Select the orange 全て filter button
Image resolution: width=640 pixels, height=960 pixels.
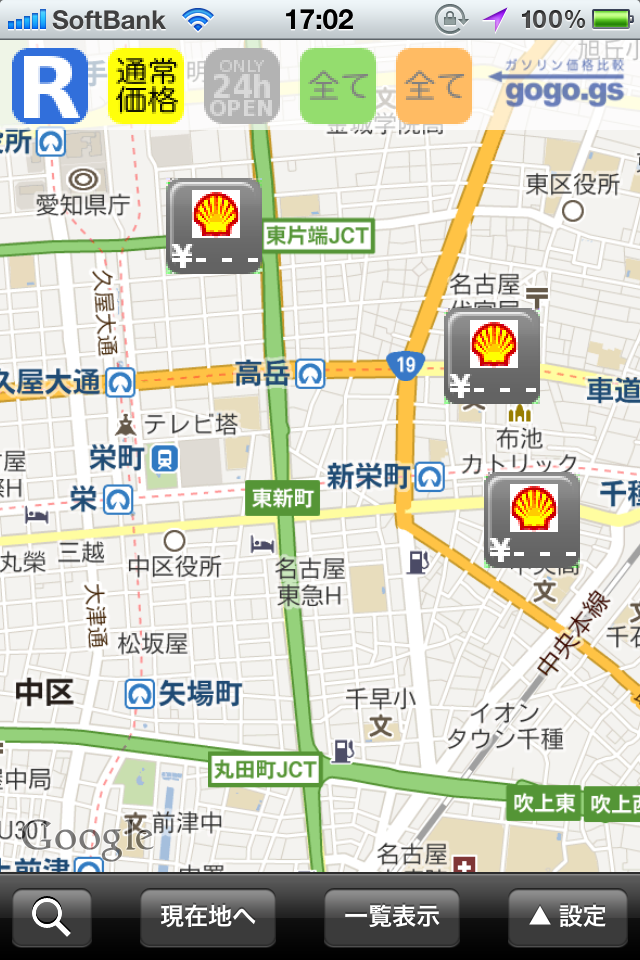click(x=434, y=86)
